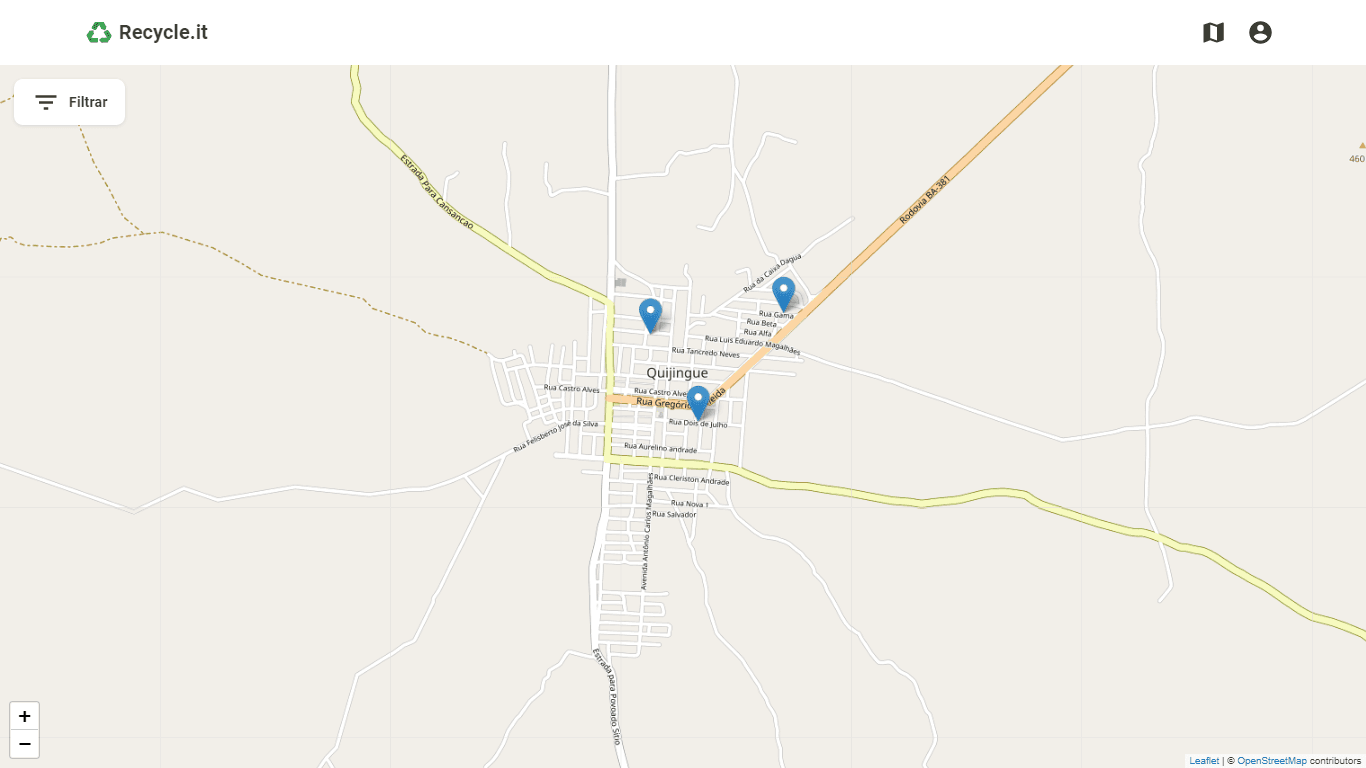The height and width of the screenshot is (768, 1366).
Task: Open the OpenStreetMap contributors link
Action: [1271, 761]
